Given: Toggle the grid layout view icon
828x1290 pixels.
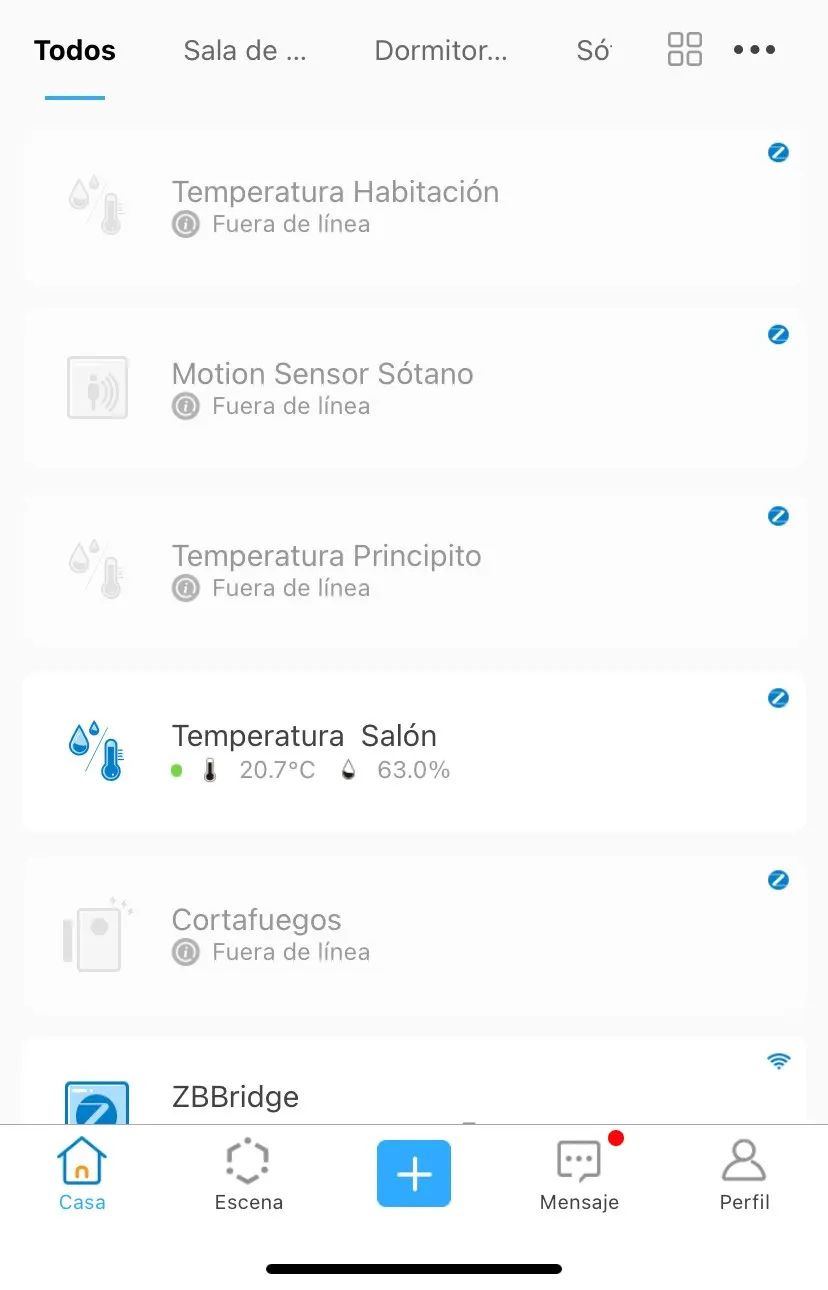Looking at the screenshot, I should tap(685, 49).
